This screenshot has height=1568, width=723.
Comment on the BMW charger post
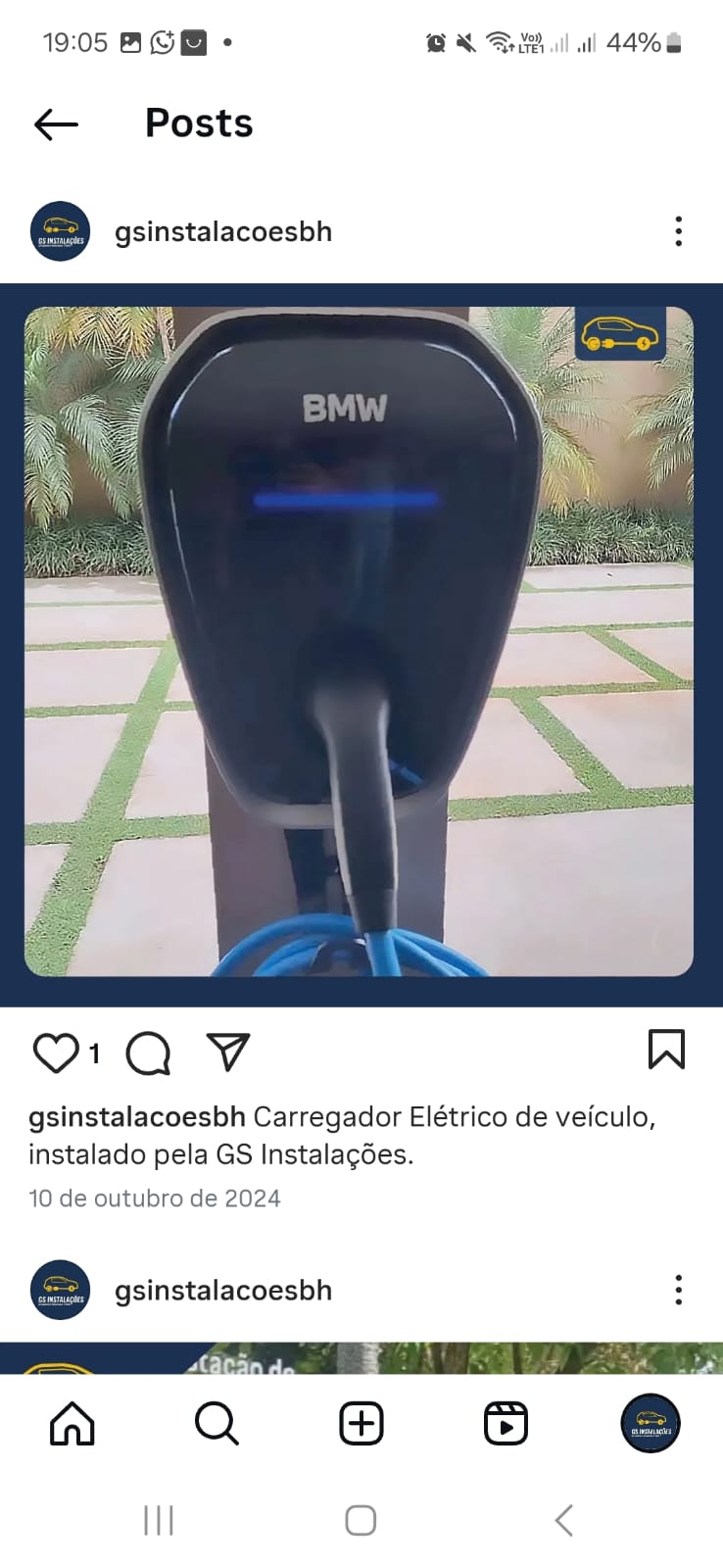149,1053
